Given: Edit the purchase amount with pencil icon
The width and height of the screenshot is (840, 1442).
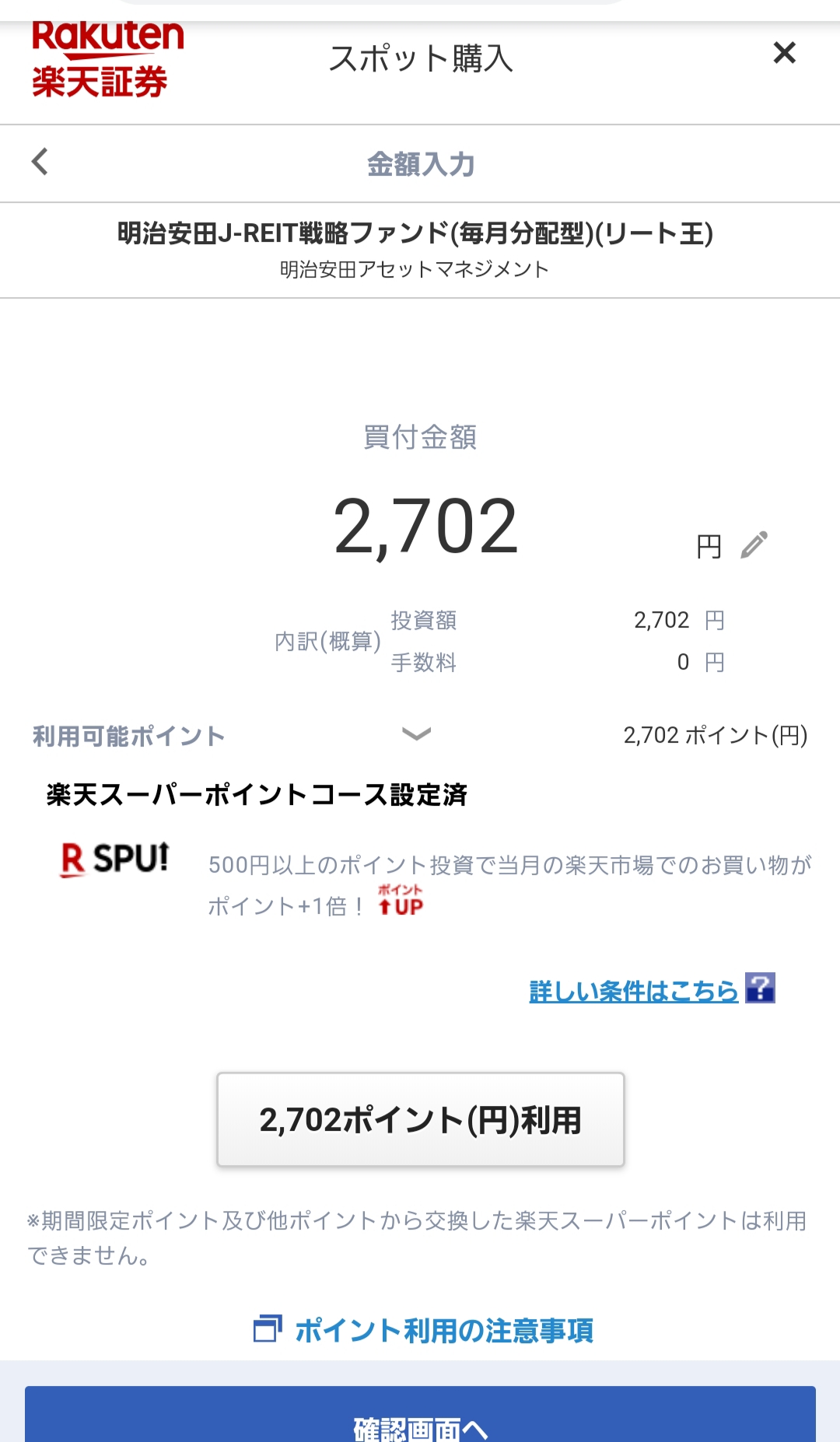Looking at the screenshot, I should [x=754, y=544].
